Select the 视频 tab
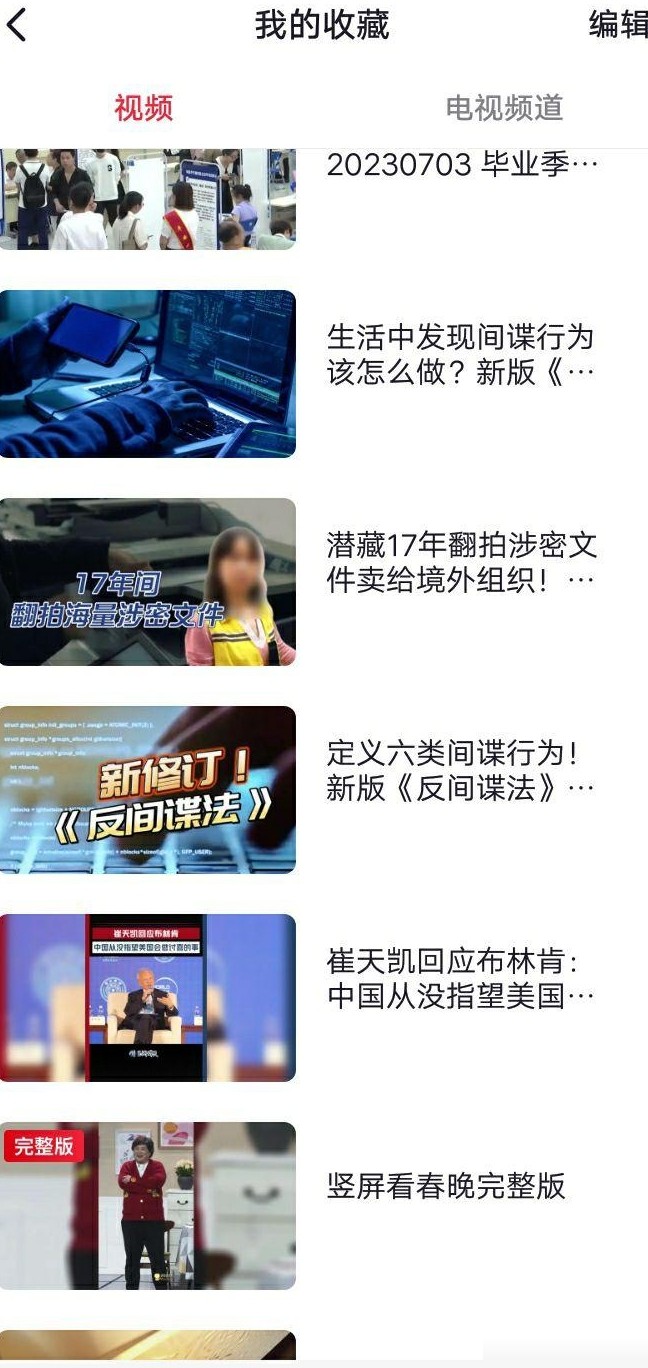The width and height of the screenshot is (648, 1368). point(144,107)
